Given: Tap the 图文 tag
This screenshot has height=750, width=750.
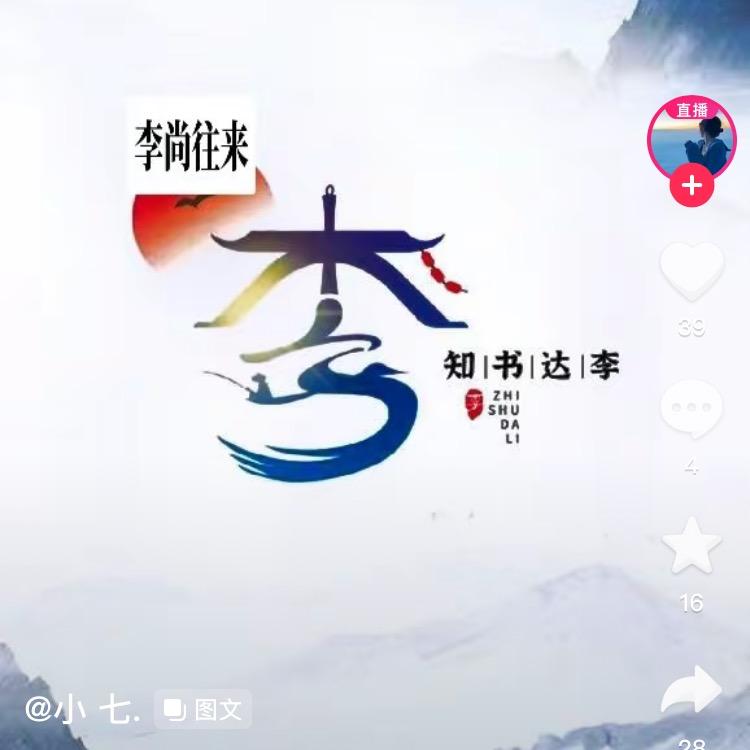Looking at the screenshot, I should coord(204,710).
